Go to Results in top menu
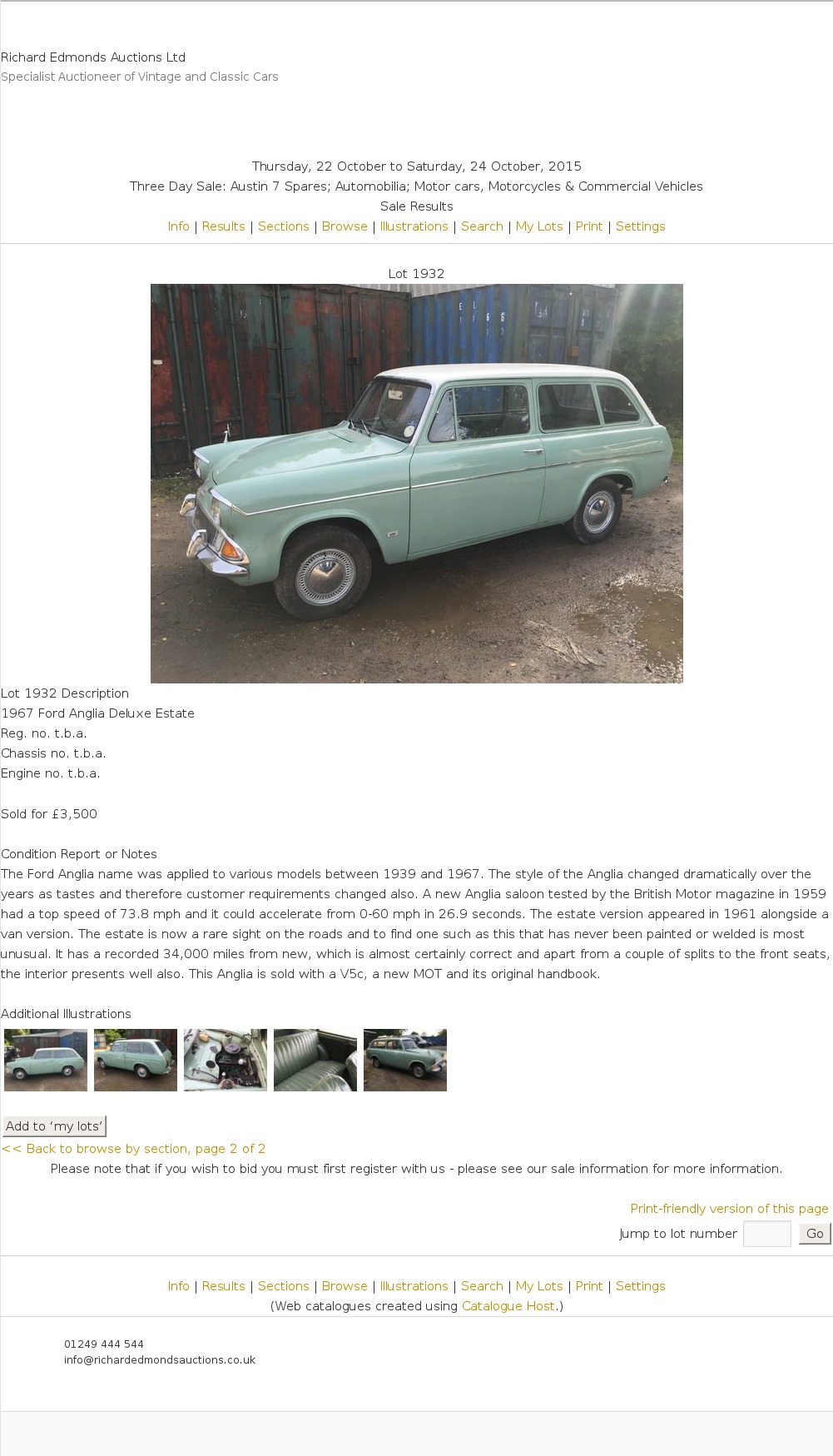 pyautogui.click(x=223, y=226)
